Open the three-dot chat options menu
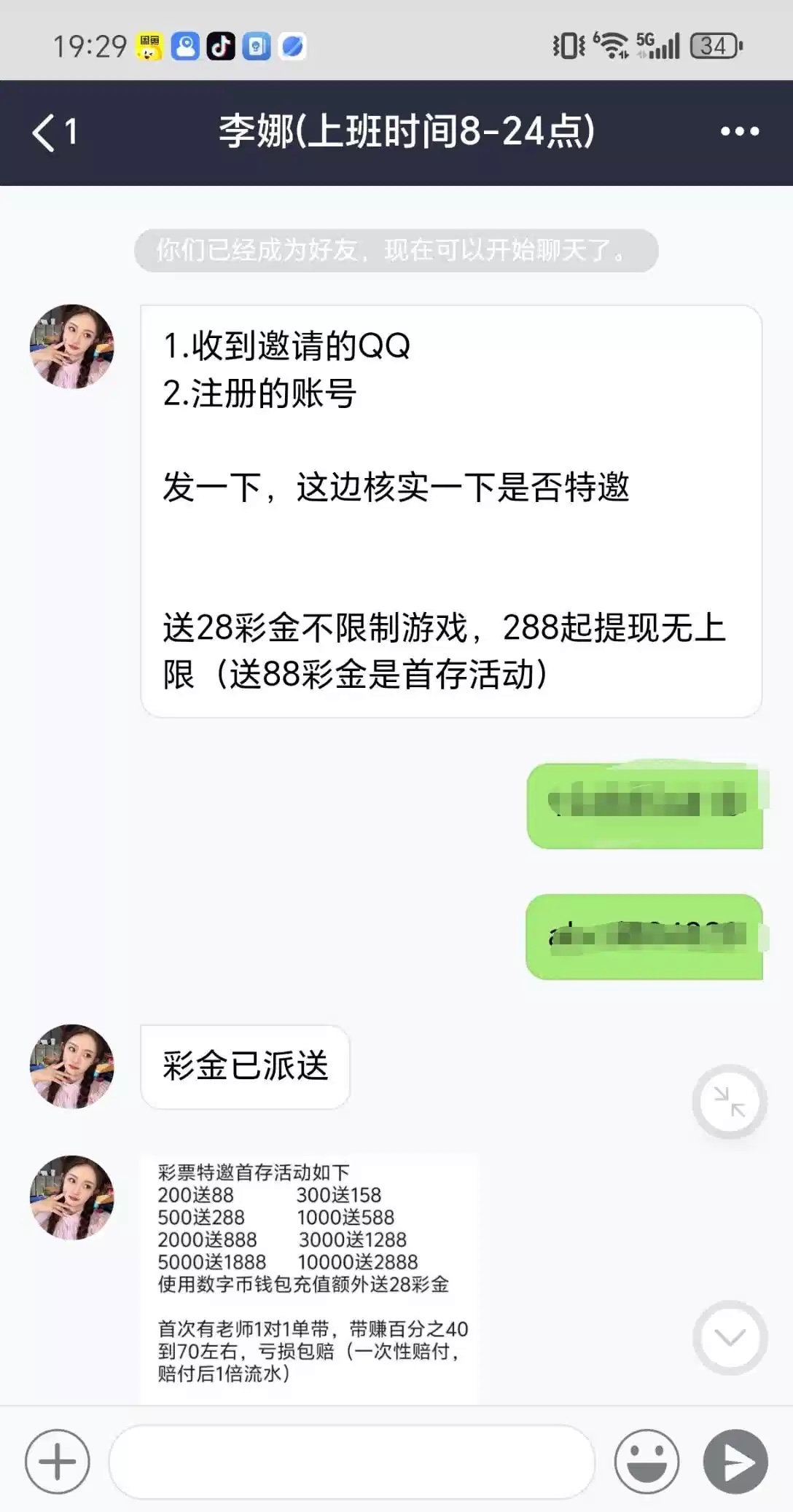 (x=739, y=132)
